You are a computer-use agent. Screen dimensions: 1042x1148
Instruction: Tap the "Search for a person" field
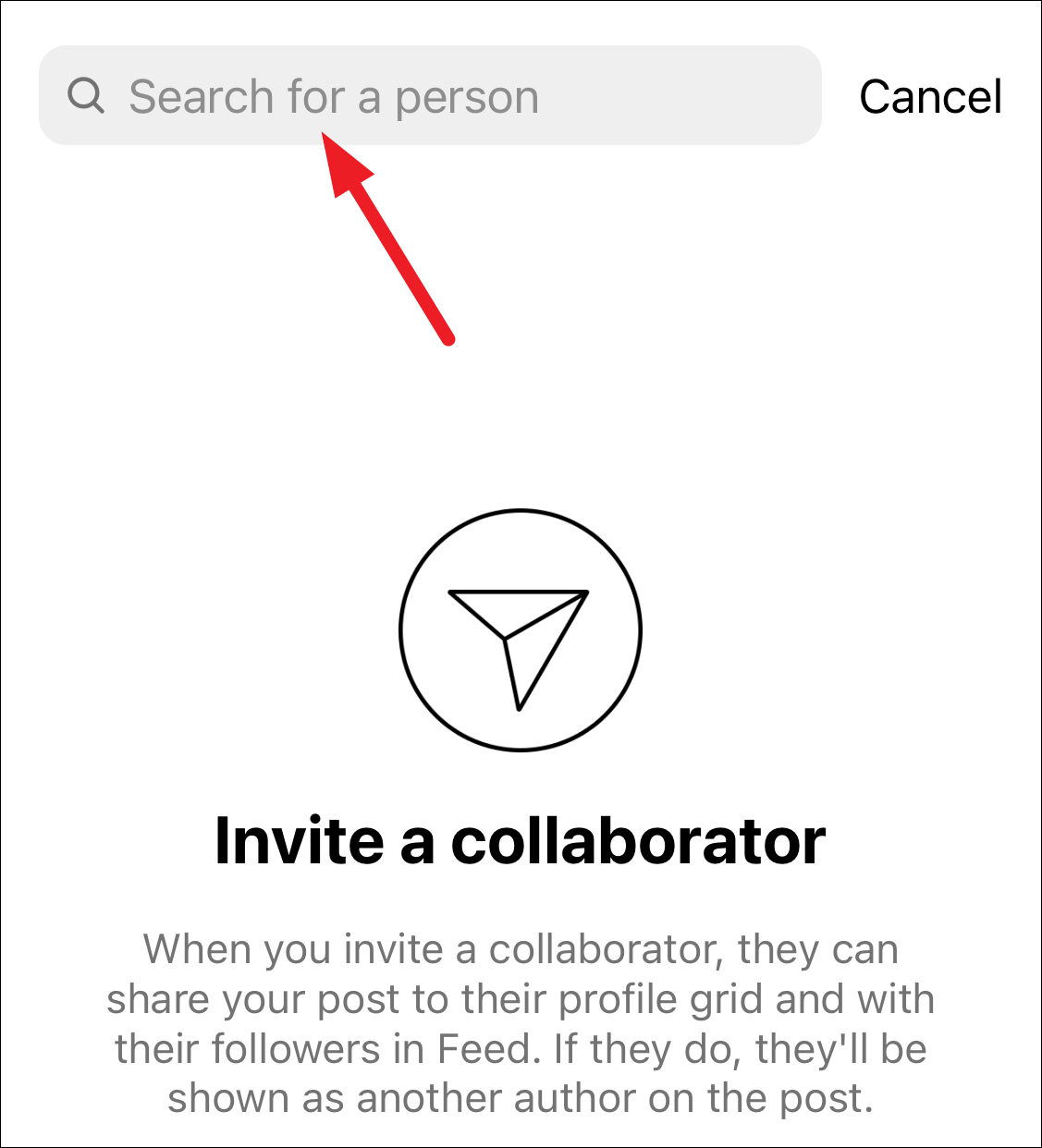[x=429, y=96]
